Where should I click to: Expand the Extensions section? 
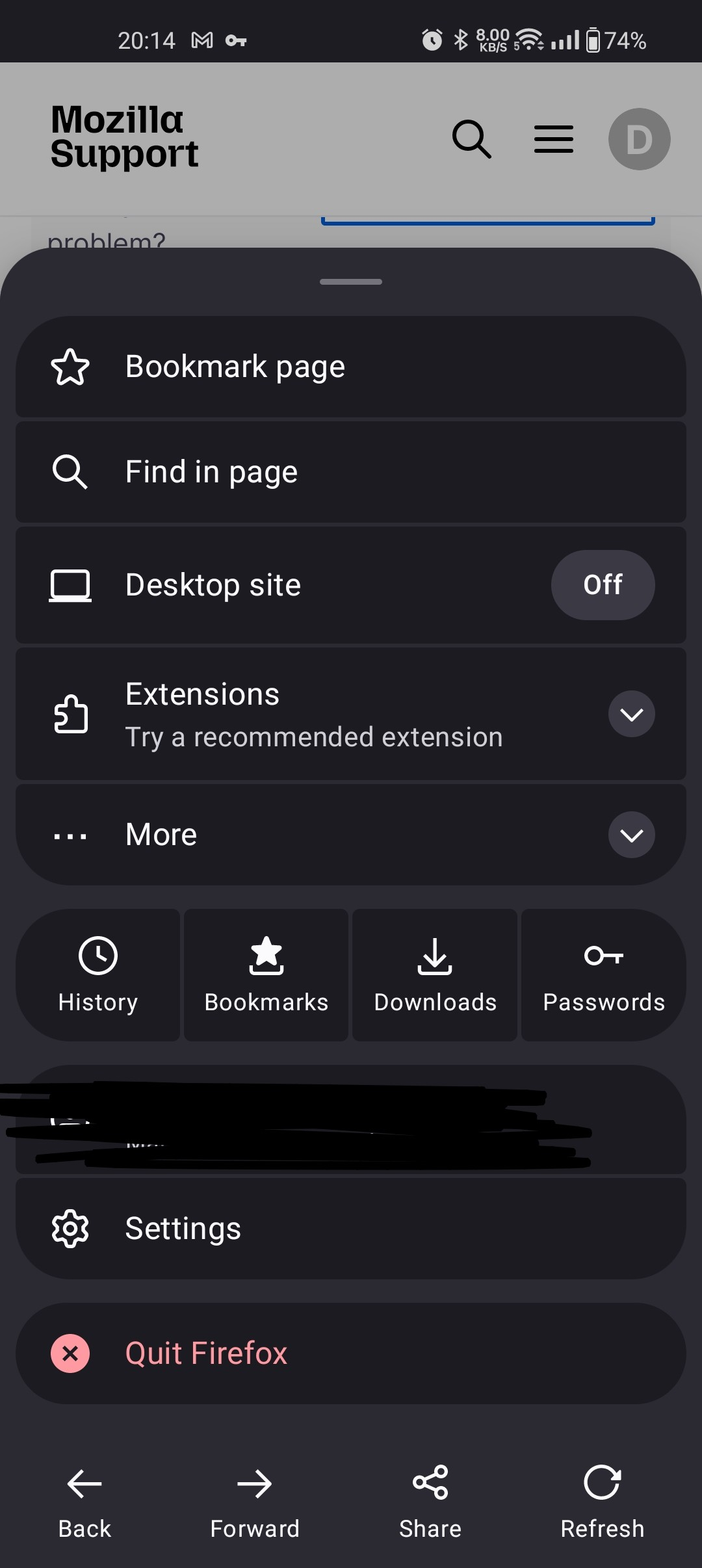point(630,714)
